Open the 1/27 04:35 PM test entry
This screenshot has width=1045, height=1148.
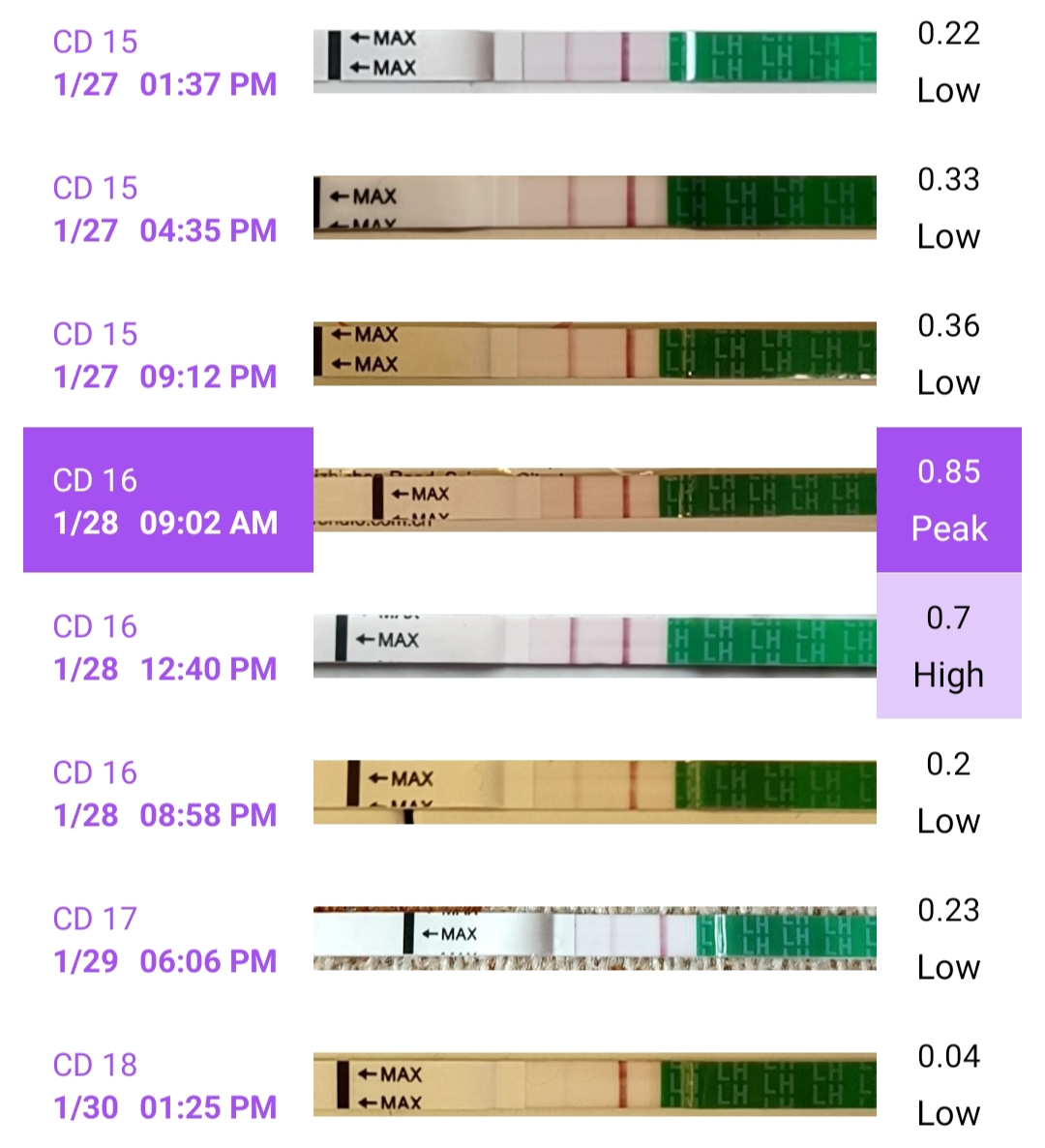tap(165, 209)
